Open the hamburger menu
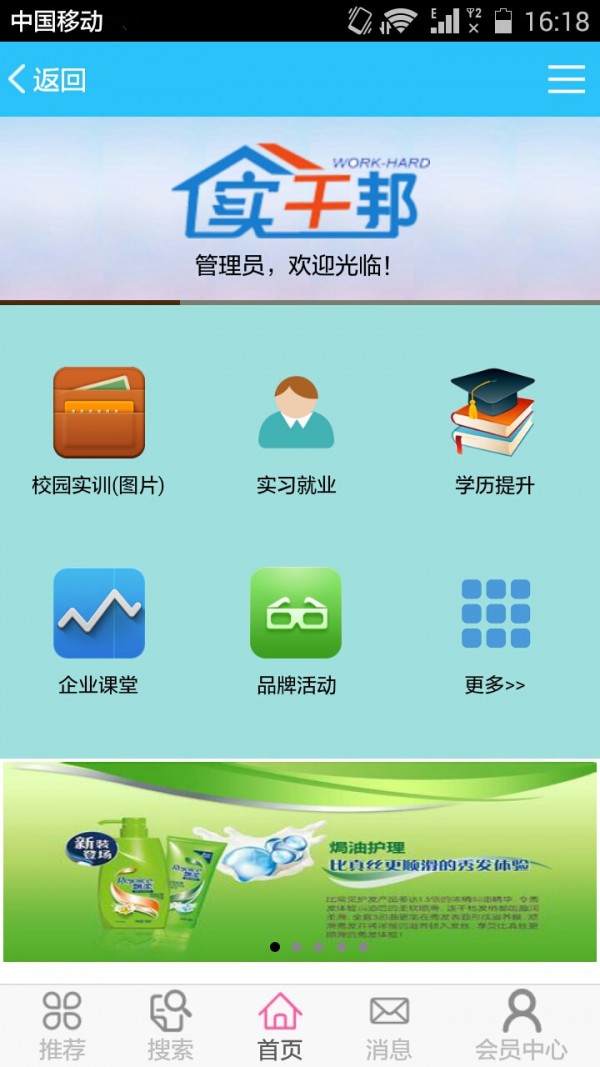Screen dimensions: 600x1067 coord(566,79)
